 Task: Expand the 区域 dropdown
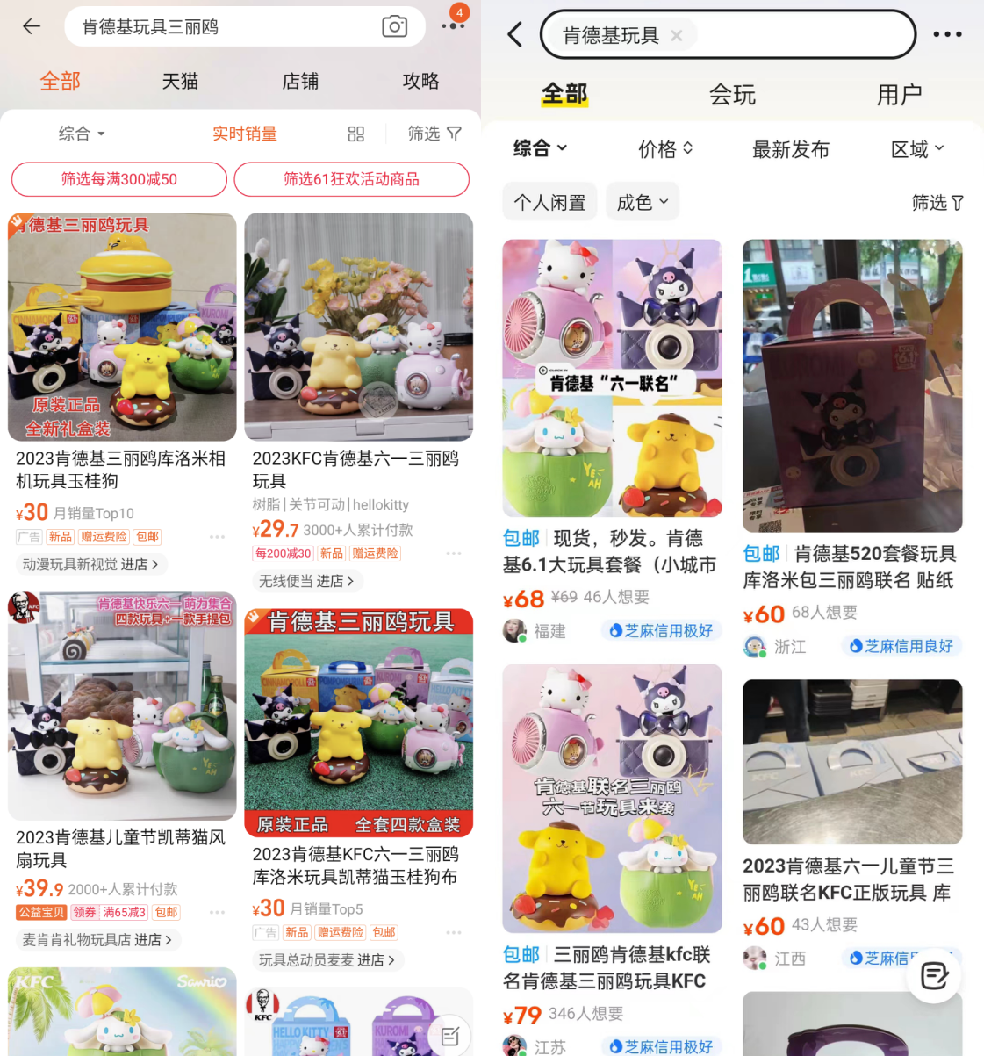coord(917,149)
